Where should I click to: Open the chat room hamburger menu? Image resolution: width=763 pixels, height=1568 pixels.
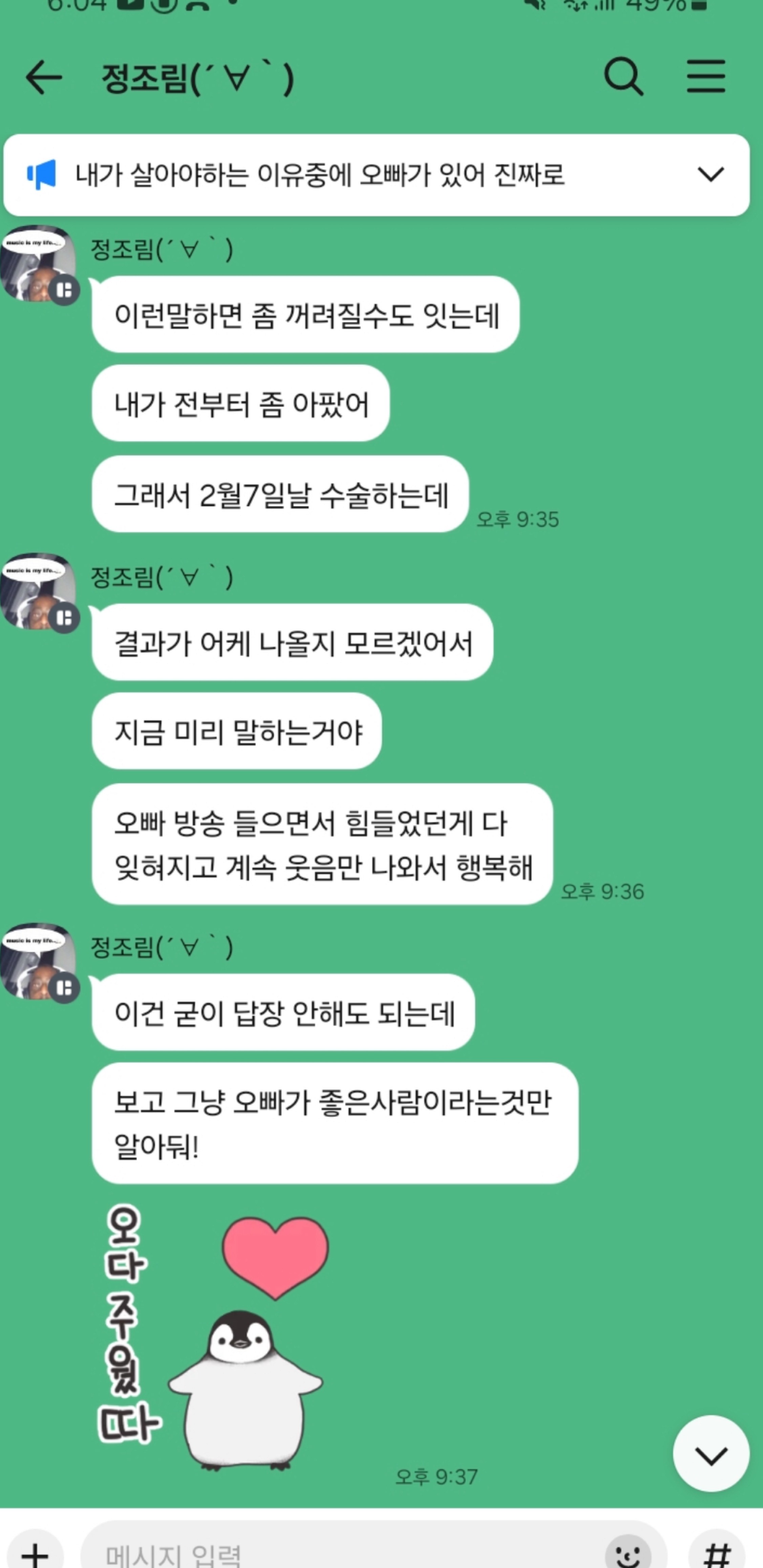pos(706,77)
